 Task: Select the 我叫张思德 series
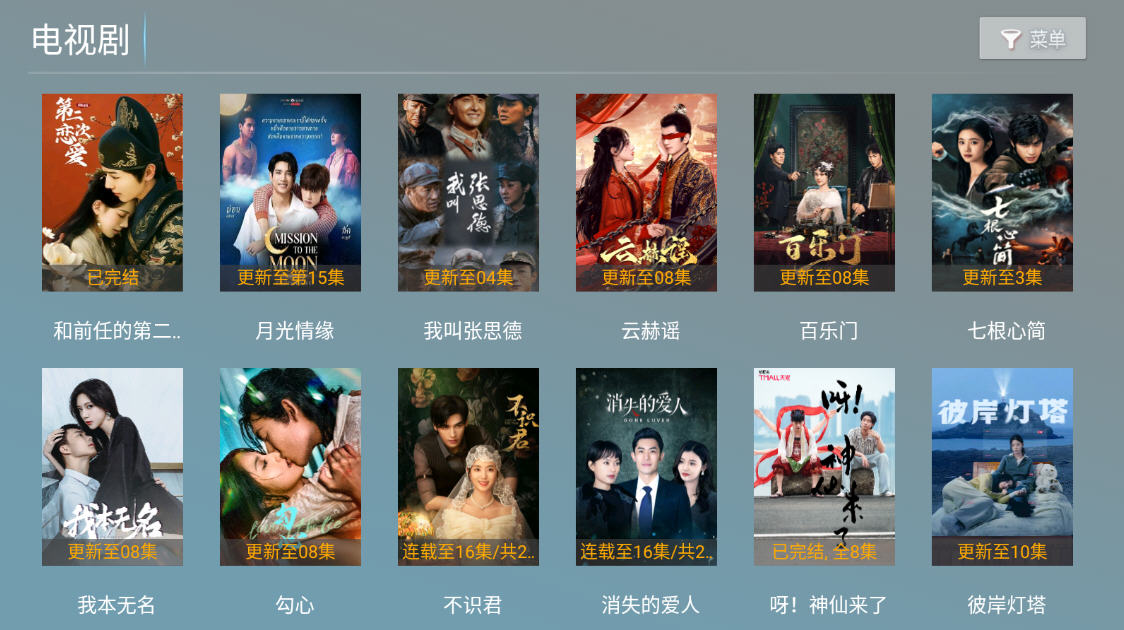point(468,192)
